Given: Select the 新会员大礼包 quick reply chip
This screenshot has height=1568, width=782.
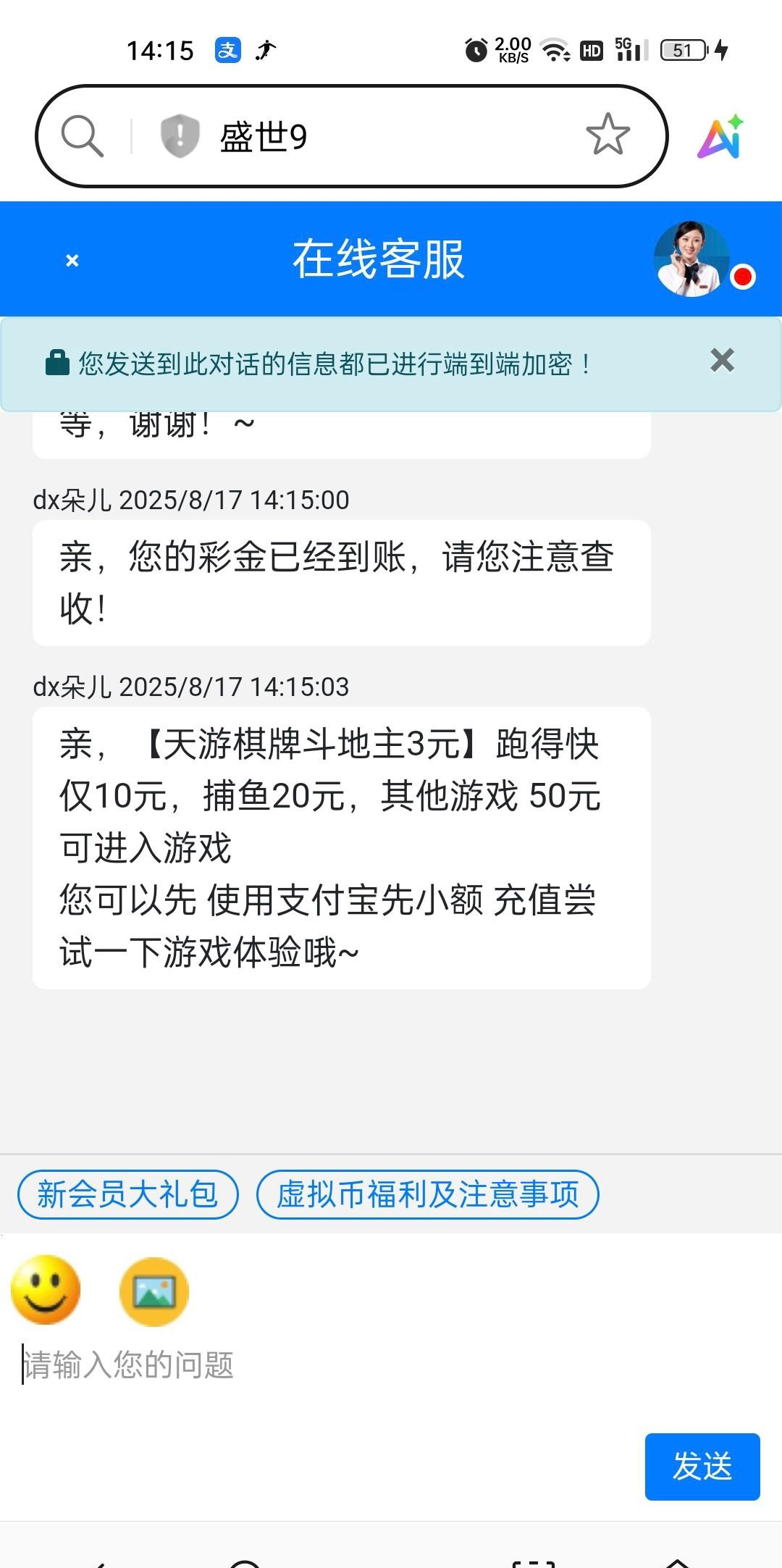Looking at the screenshot, I should pos(128,1194).
